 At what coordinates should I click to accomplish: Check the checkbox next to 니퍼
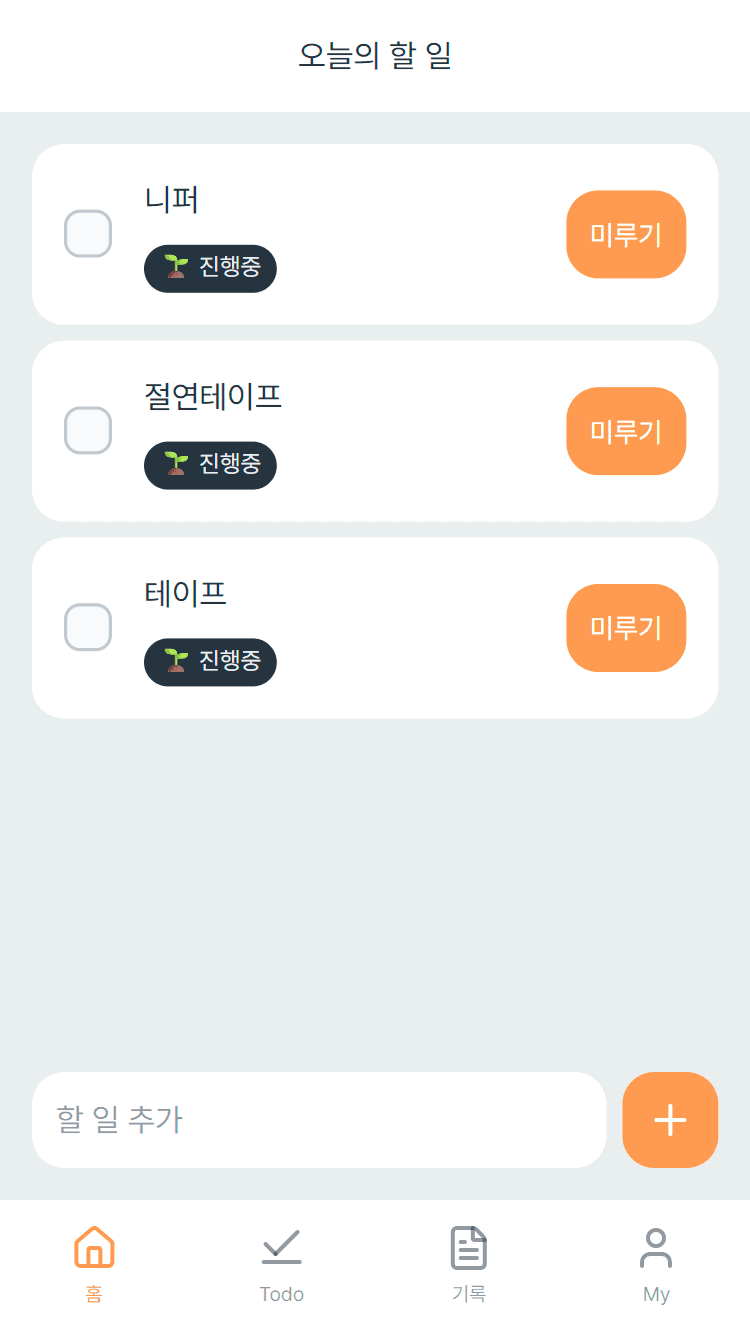click(x=88, y=234)
